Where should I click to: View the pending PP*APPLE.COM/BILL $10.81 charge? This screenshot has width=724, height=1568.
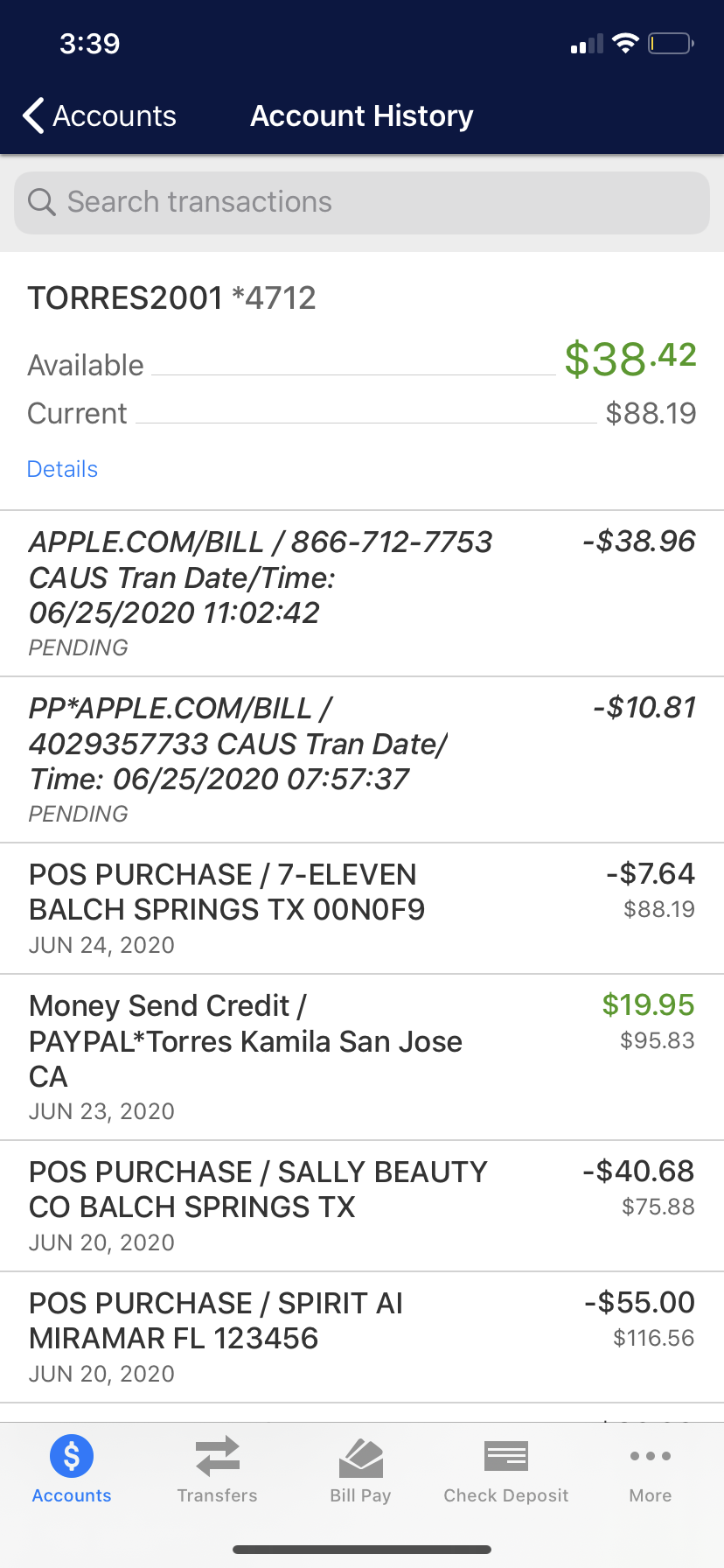(x=362, y=759)
